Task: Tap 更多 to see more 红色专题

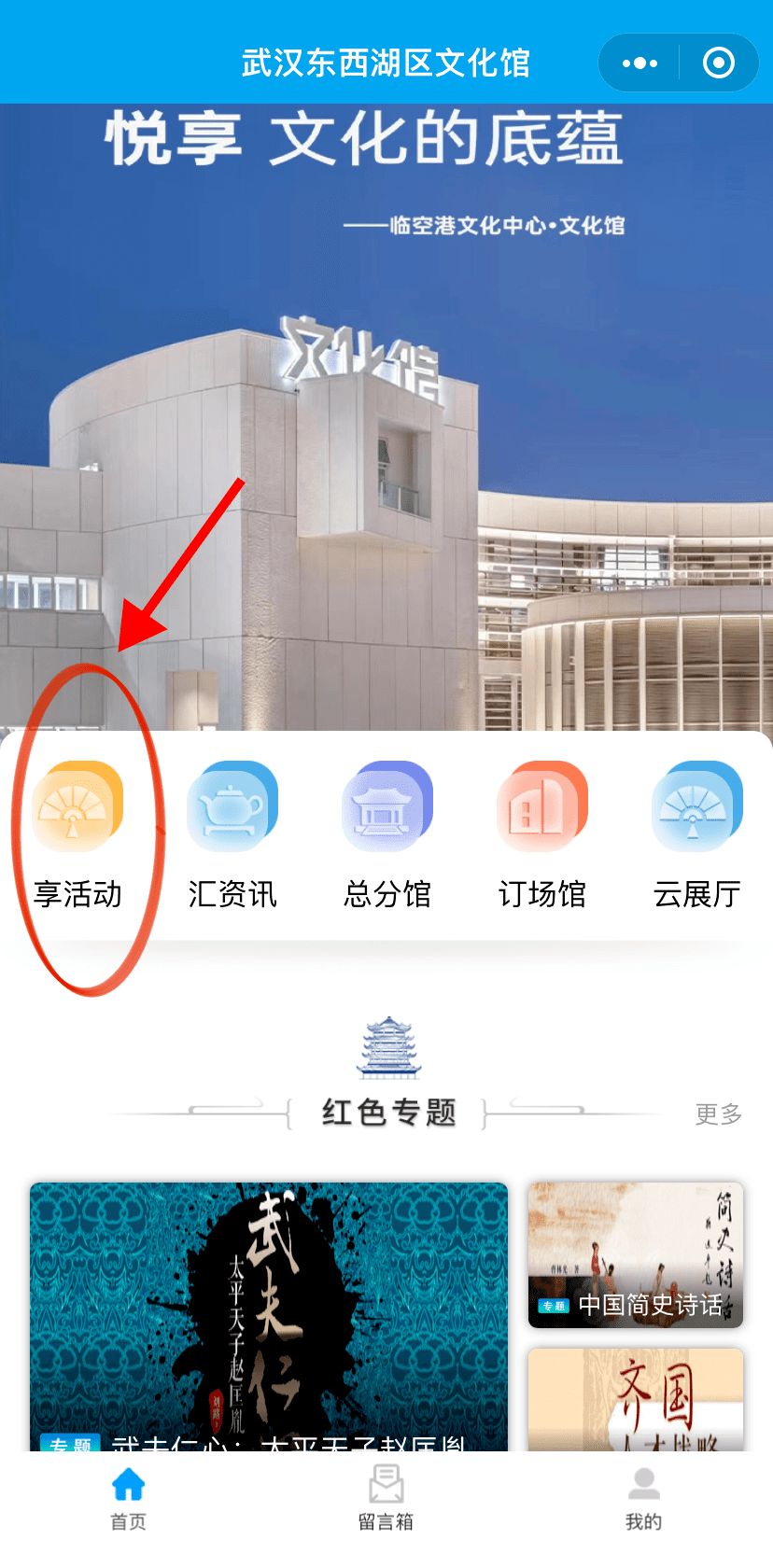Action: [718, 1113]
